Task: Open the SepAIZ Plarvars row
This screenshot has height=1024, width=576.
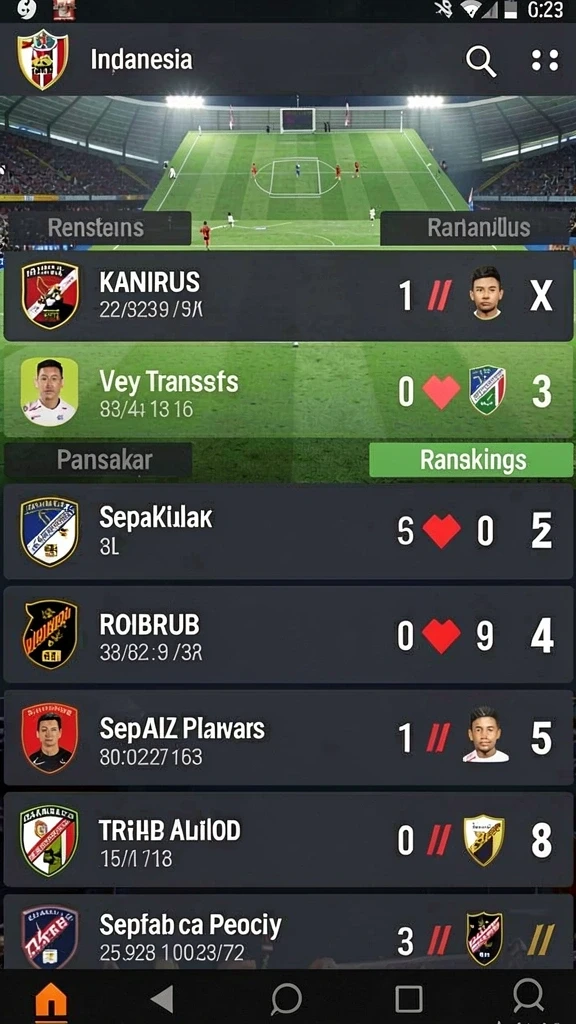Action: tap(288, 738)
